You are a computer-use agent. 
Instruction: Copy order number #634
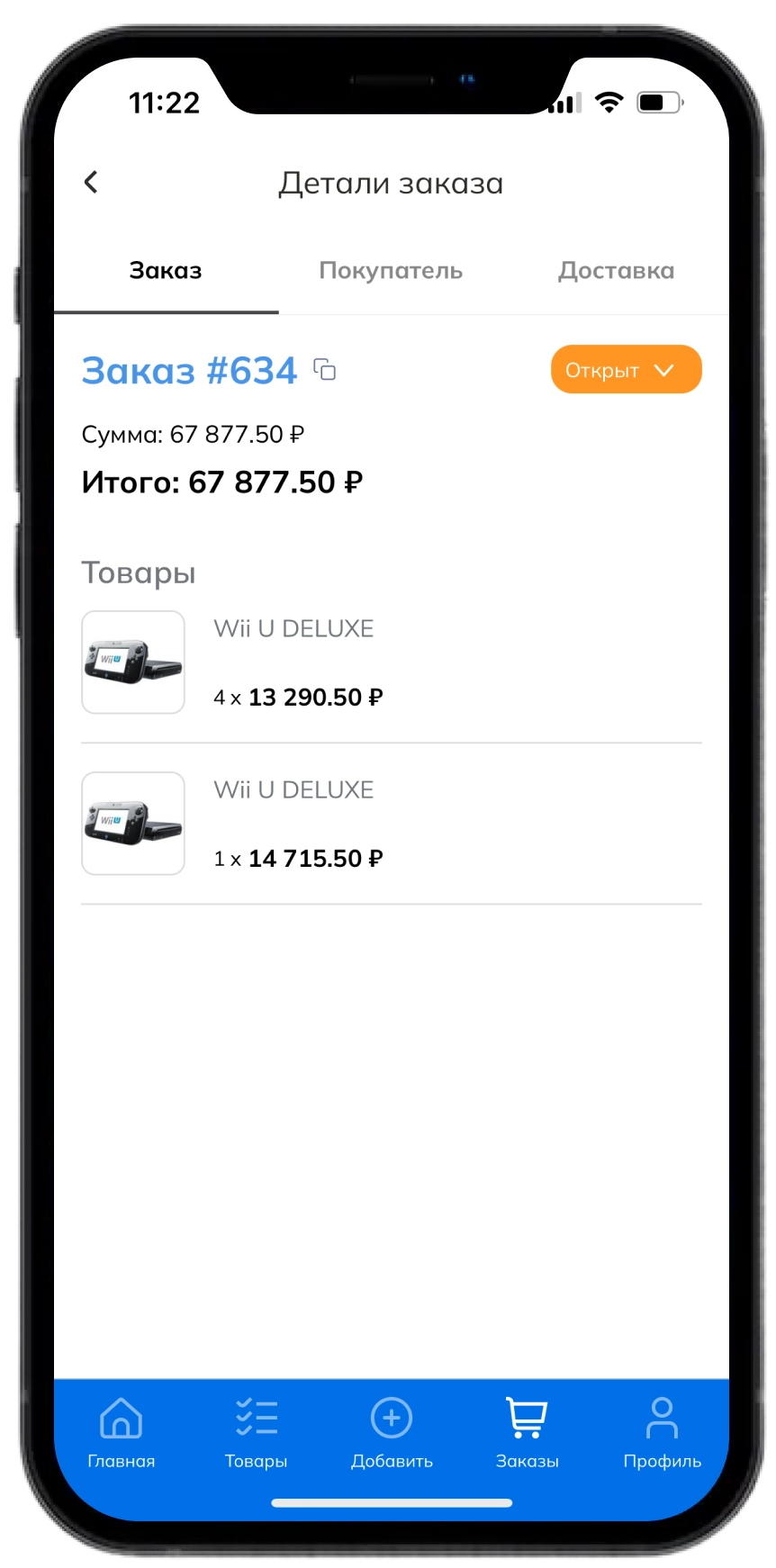(325, 370)
